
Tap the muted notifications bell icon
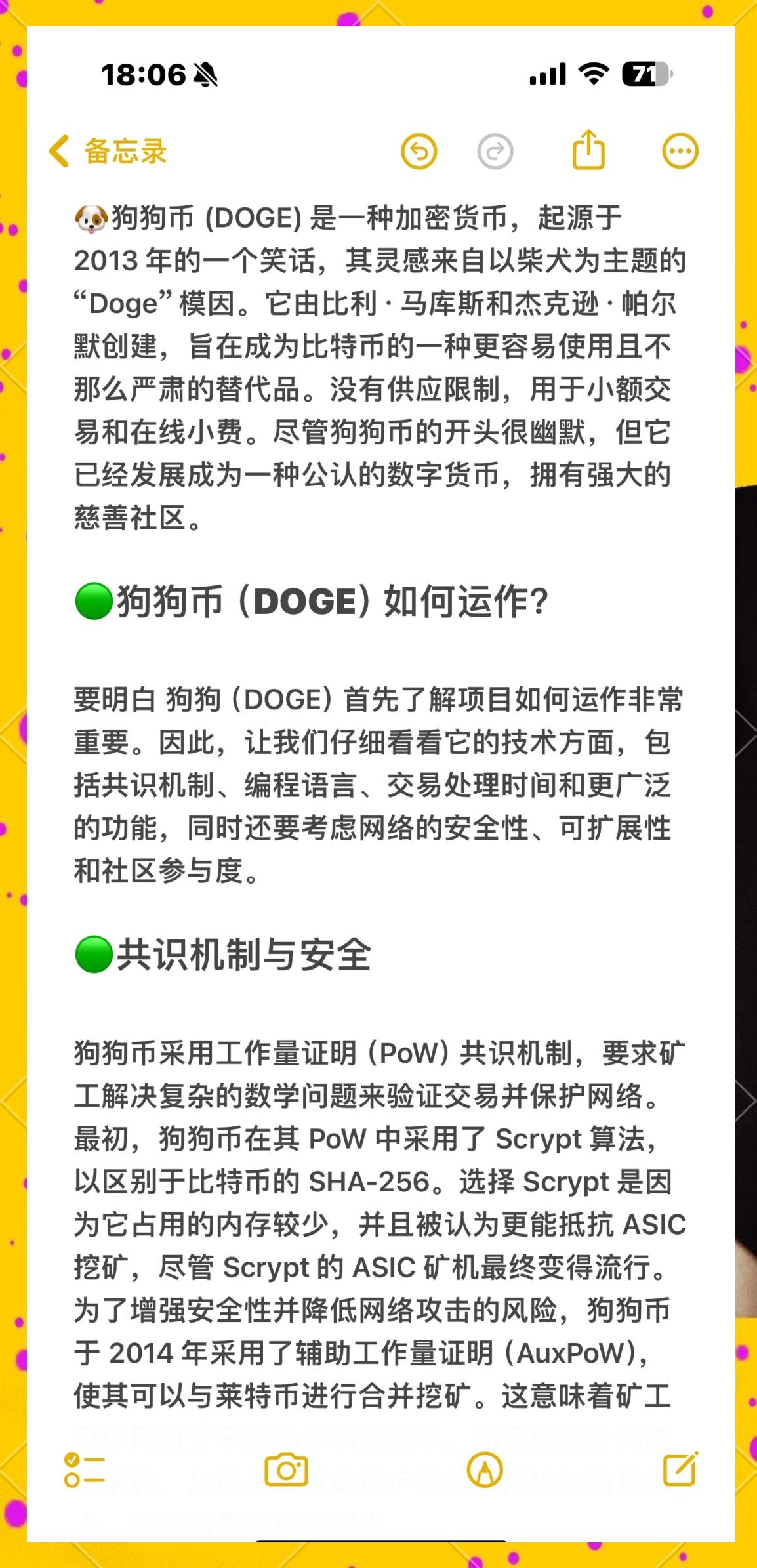[x=206, y=74]
